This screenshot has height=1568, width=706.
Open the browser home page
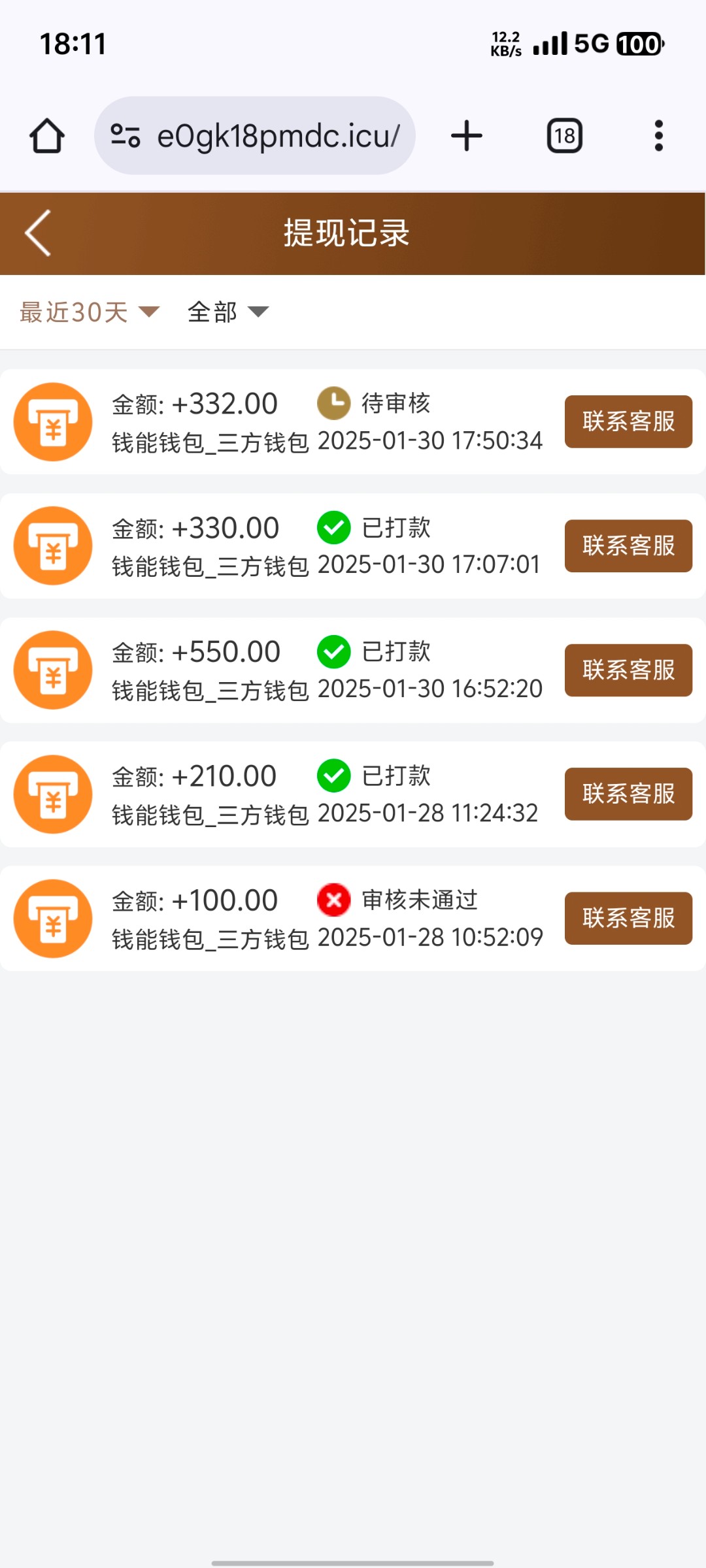click(x=47, y=136)
